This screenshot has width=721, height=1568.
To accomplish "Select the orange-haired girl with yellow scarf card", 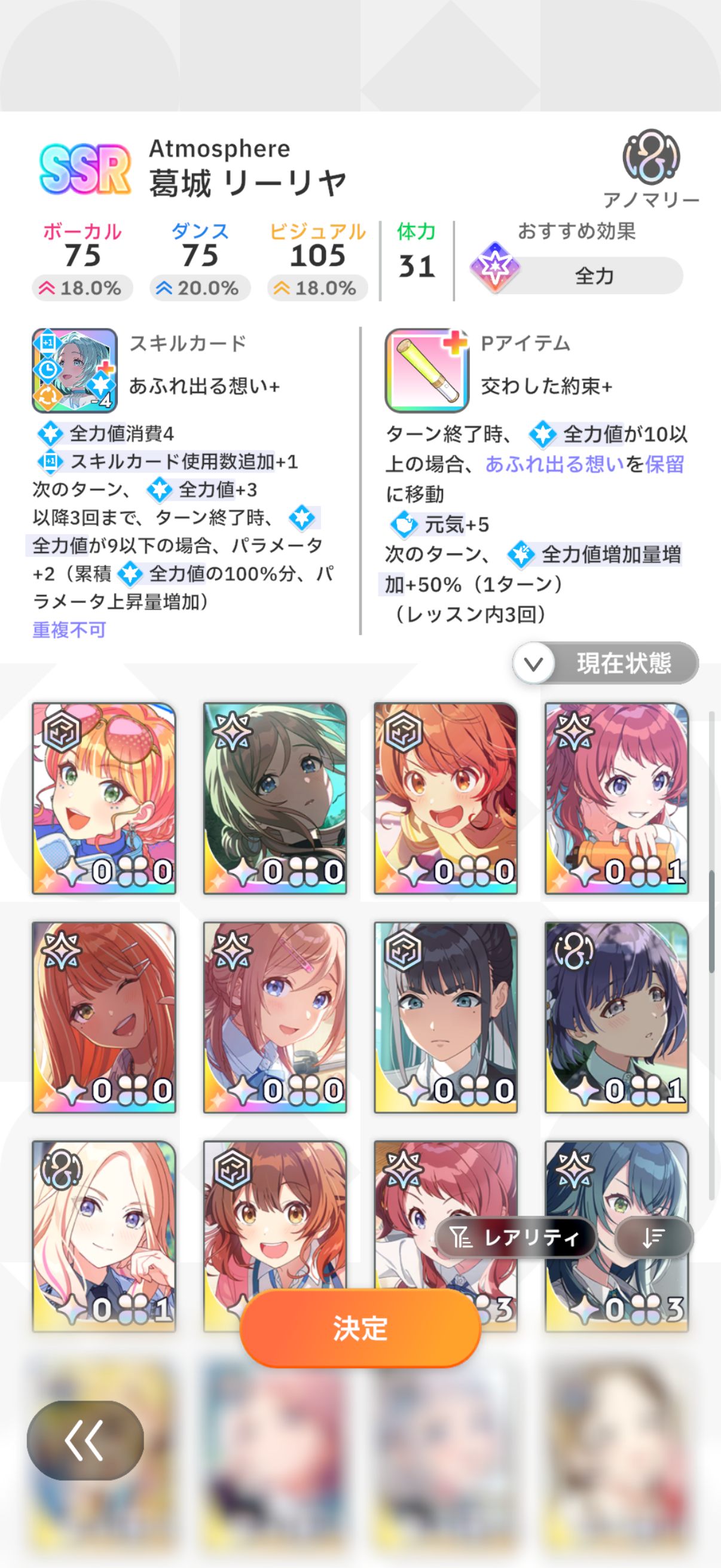I will click(x=445, y=798).
